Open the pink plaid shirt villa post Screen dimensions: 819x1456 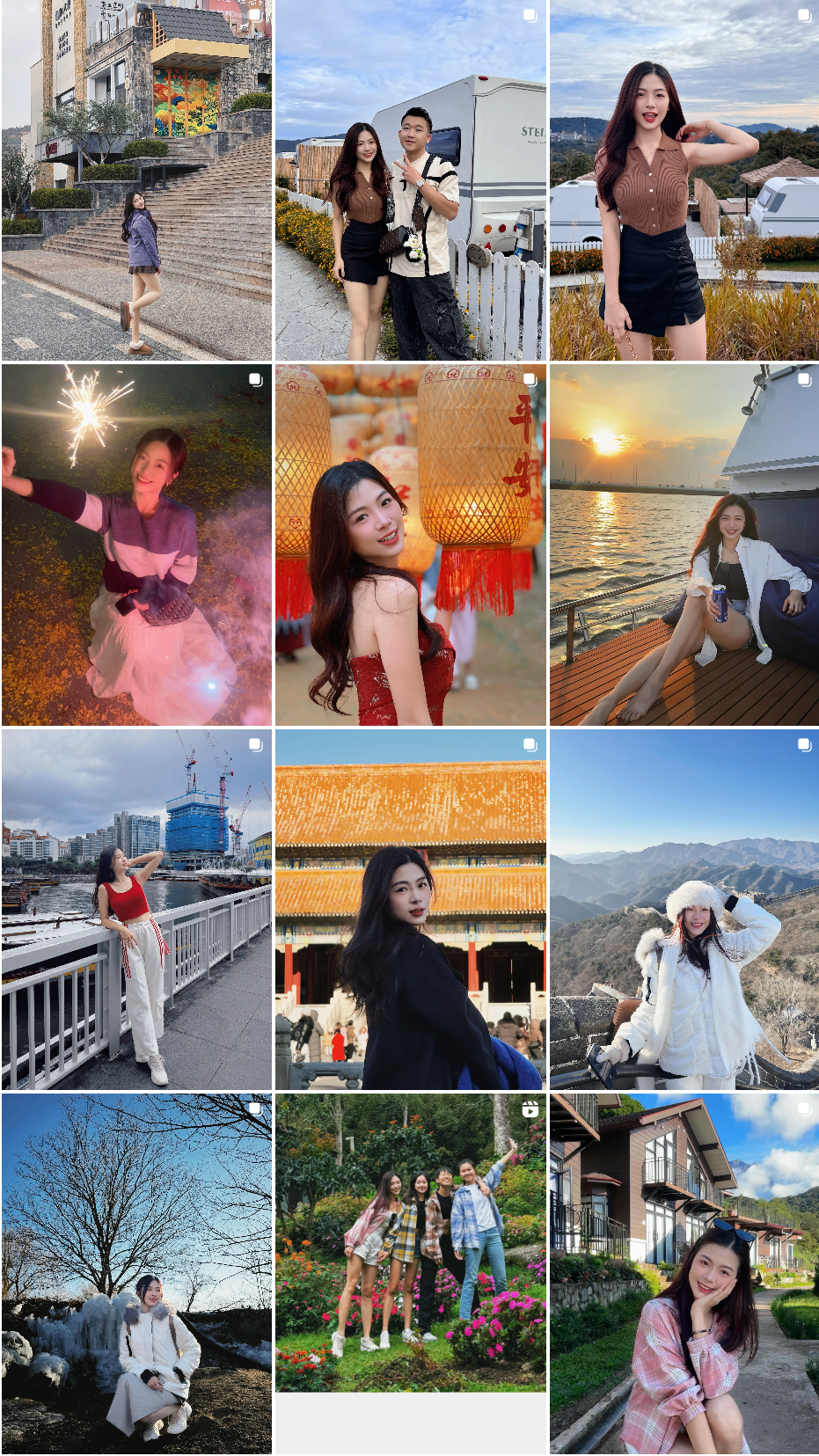[x=684, y=1274]
